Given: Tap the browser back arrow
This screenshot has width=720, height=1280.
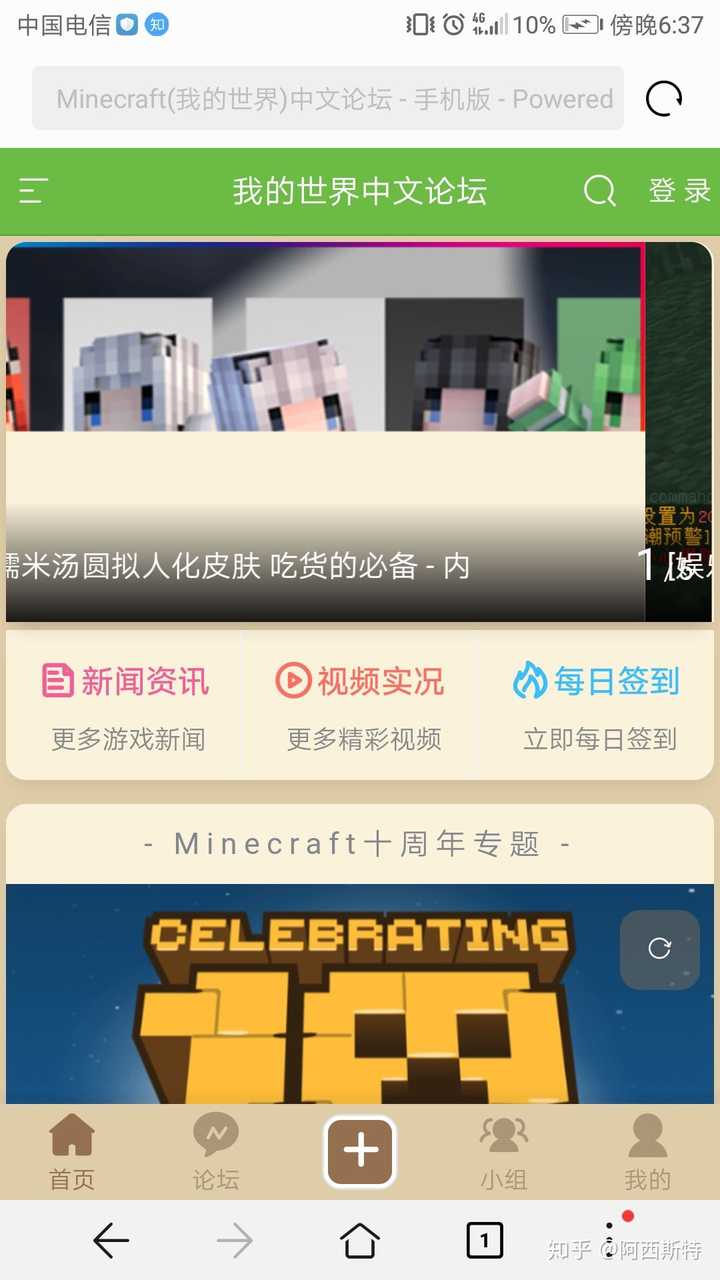Looking at the screenshot, I should (x=110, y=1240).
